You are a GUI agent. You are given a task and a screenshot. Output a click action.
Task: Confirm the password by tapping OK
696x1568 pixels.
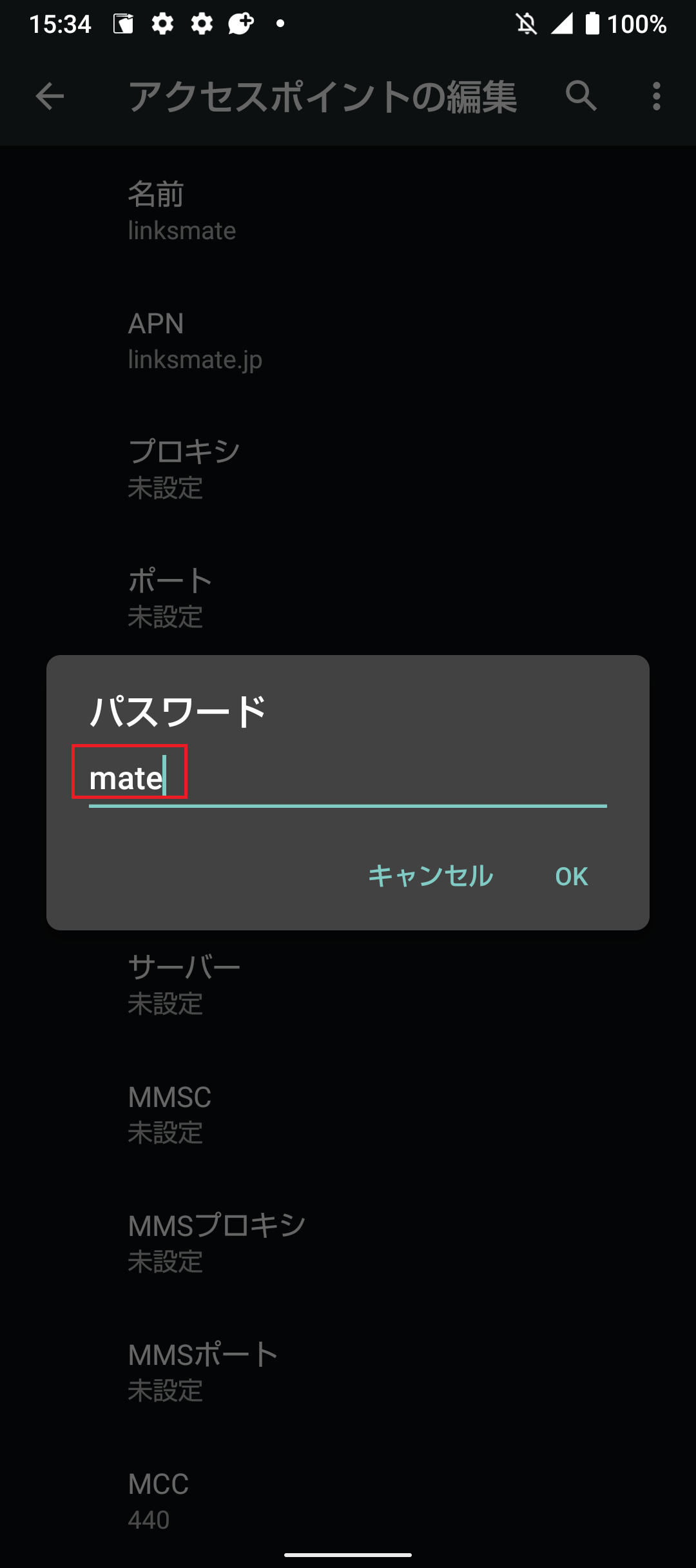571,876
